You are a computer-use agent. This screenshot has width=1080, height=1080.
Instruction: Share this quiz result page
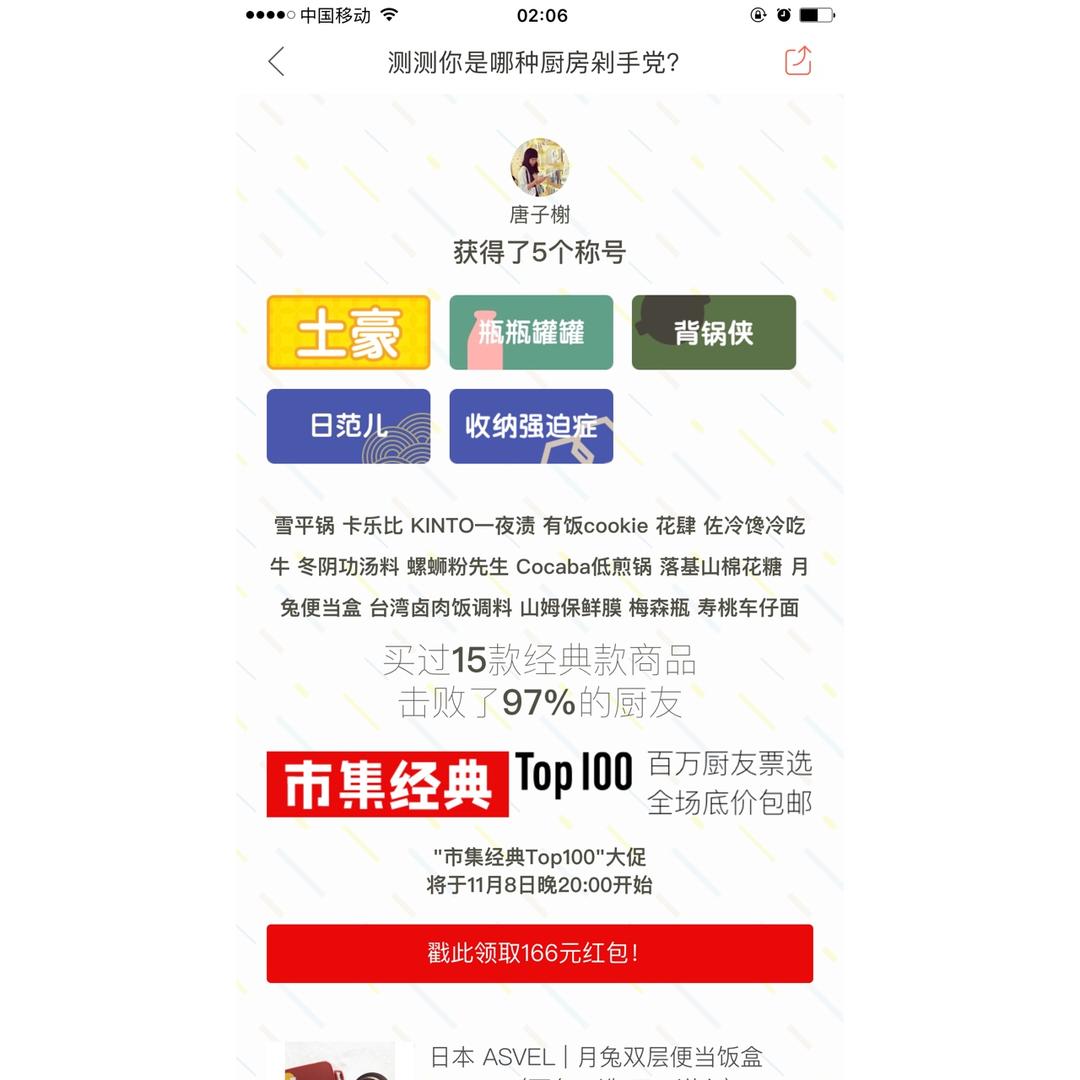click(x=798, y=61)
